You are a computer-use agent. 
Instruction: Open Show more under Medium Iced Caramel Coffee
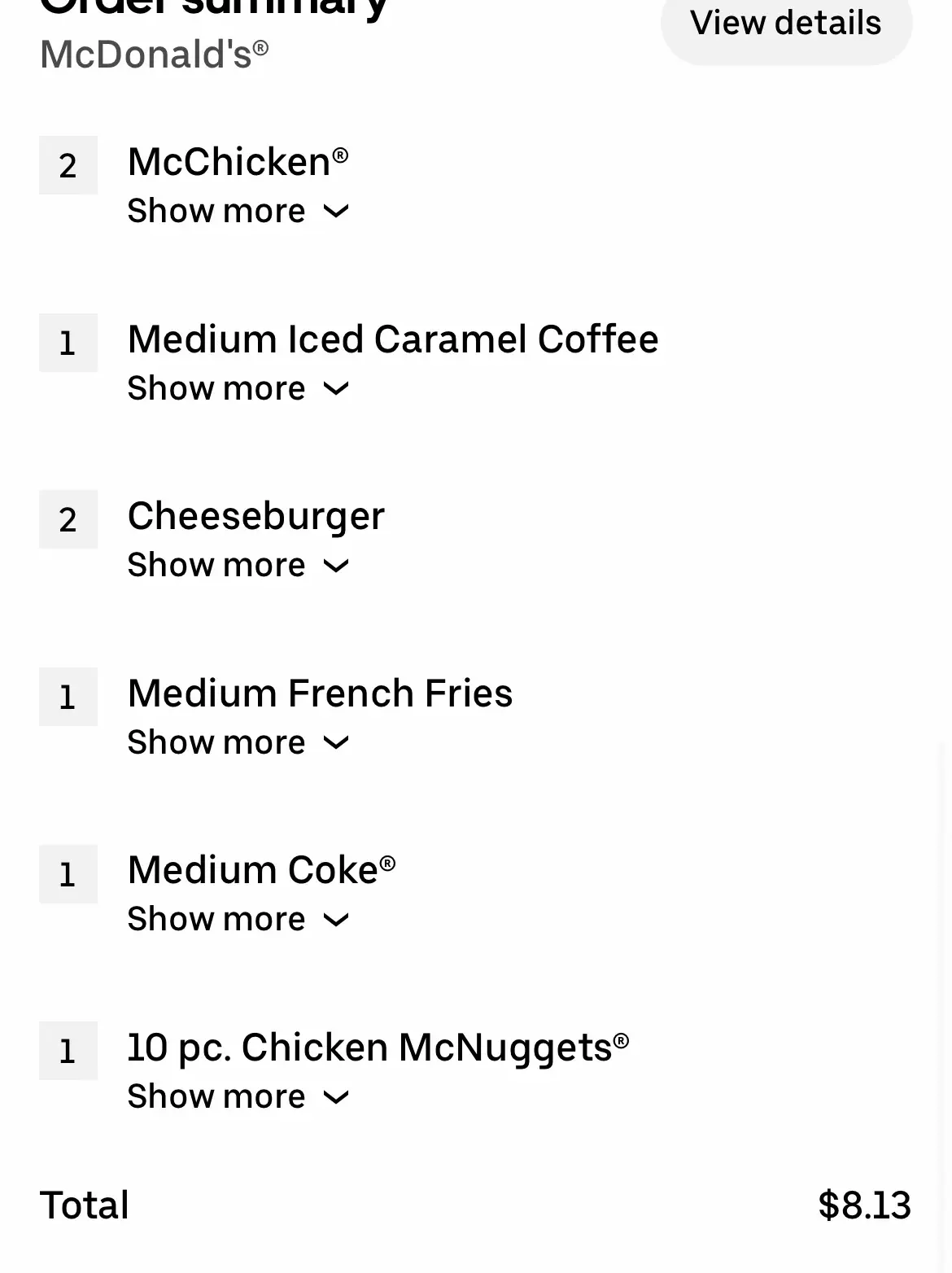coord(216,387)
